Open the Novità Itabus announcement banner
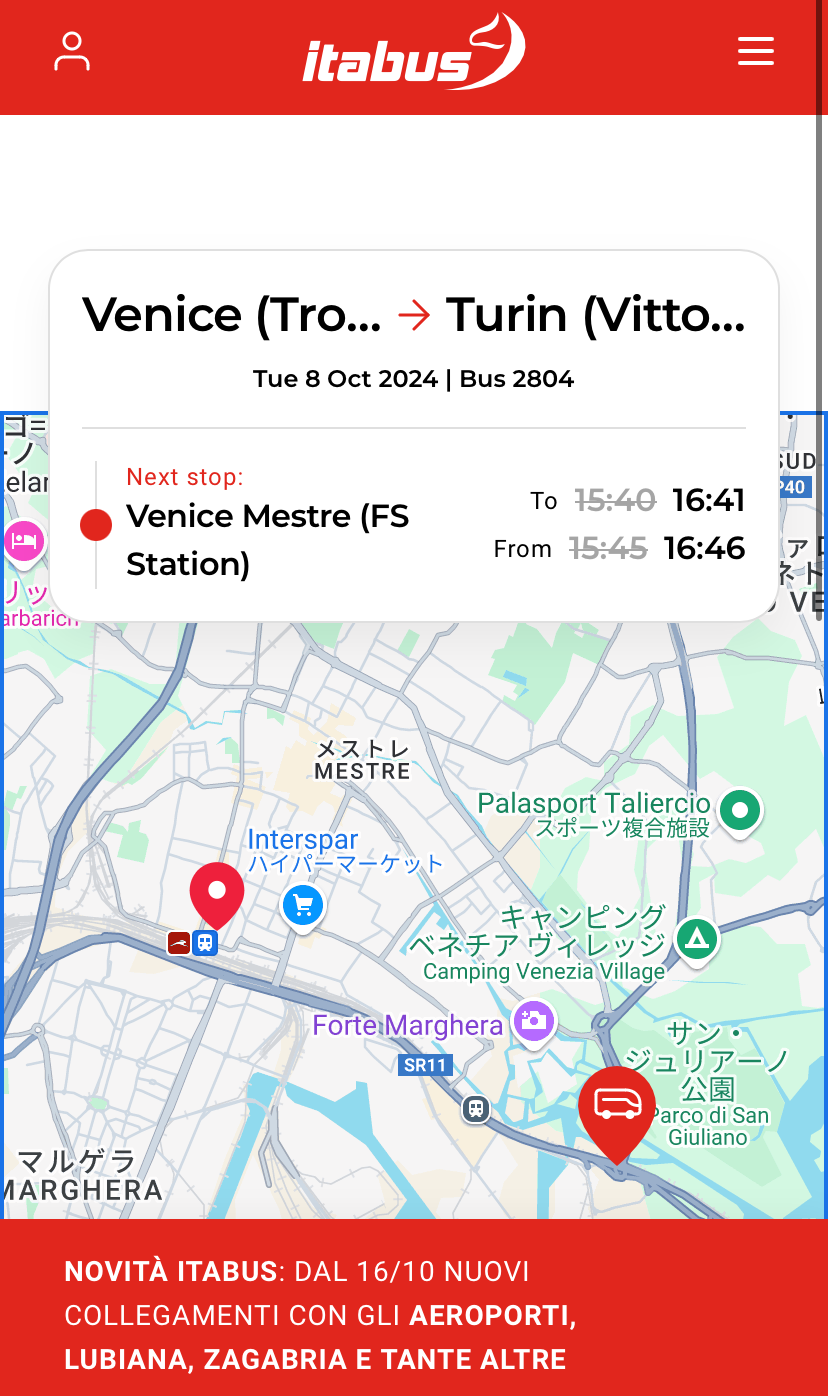This screenshot has height=1396, width=828. point(414,1315)
